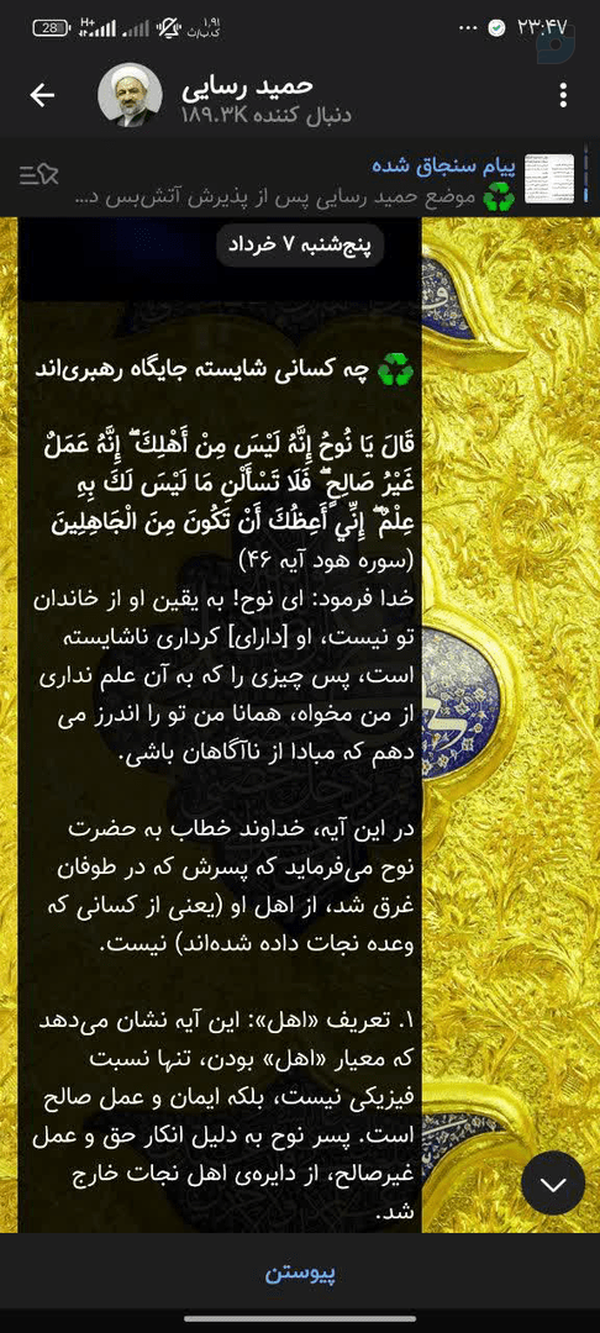Open the three-dot overflow menu
This screenshot has width=600, height=1333.
point(564,96)
